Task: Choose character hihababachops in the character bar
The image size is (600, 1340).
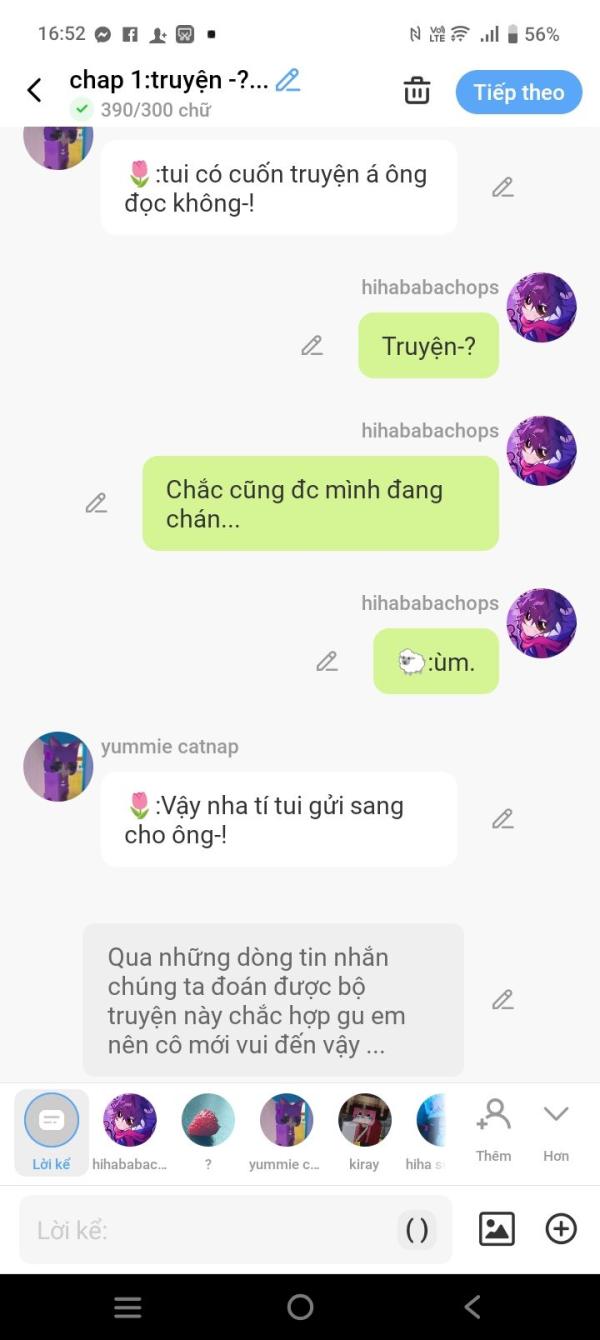Action: pyautogui.click(x=130, y=1130)
